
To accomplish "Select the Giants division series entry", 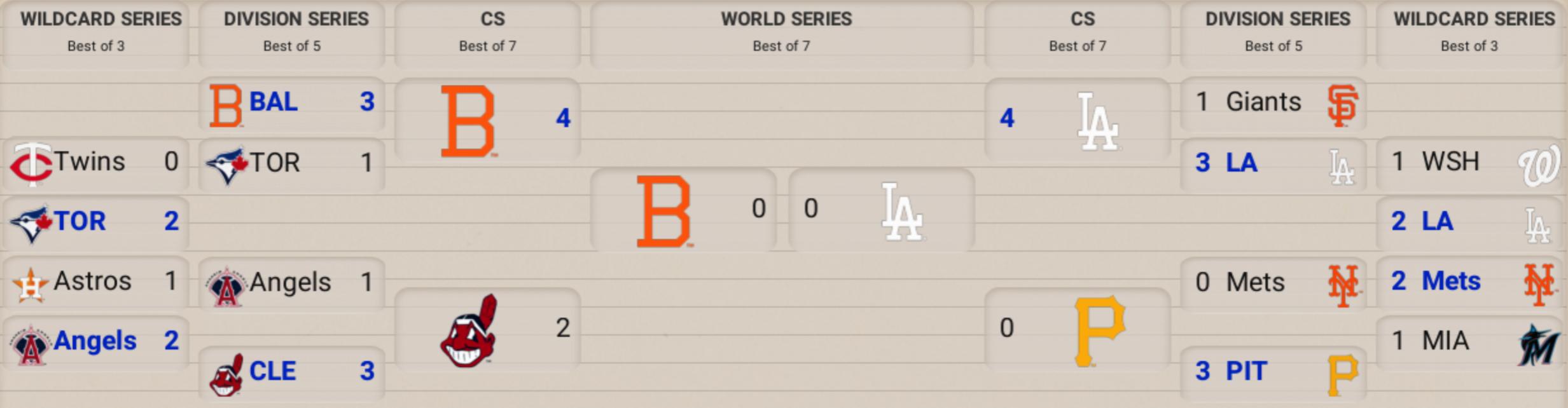I will pyautogui.click(x=1273, y=103).
